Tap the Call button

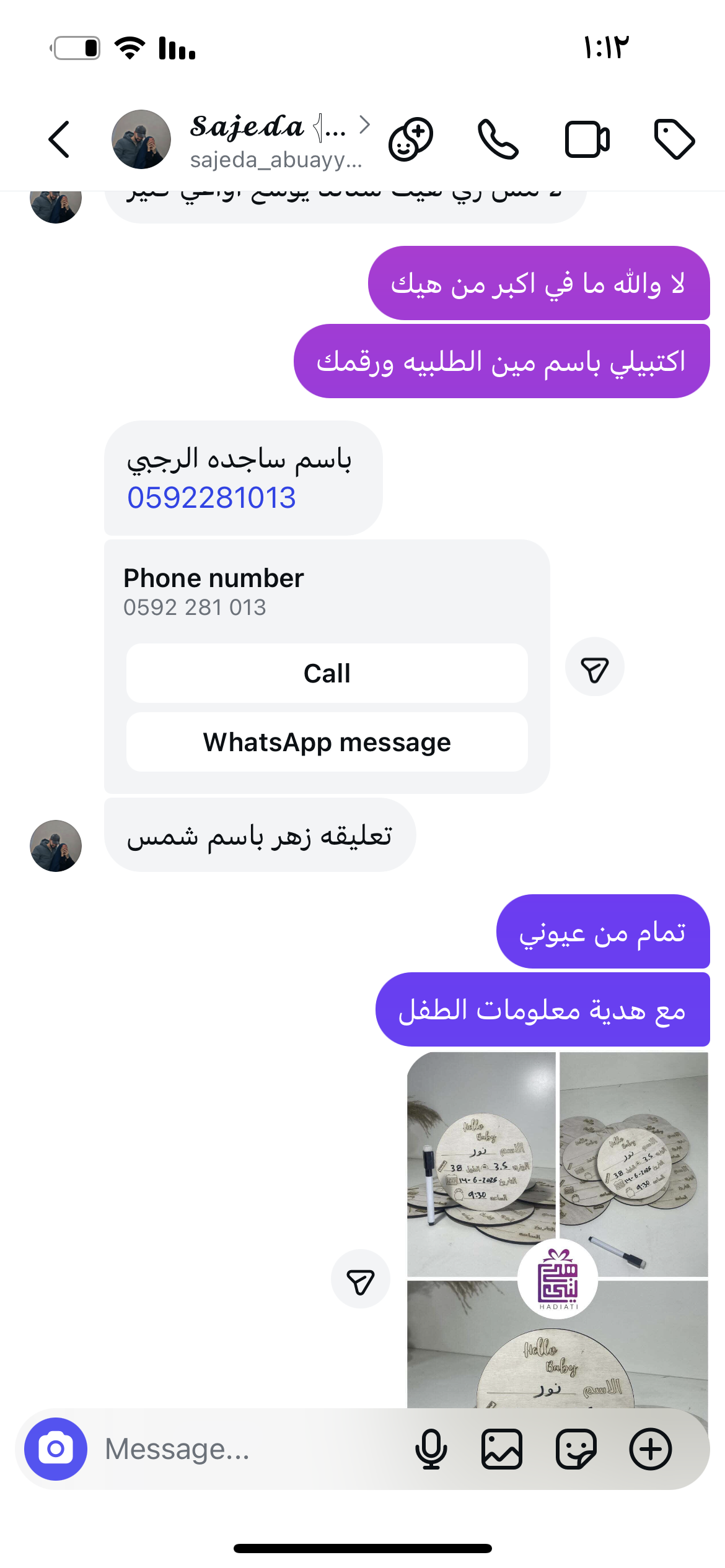point(327,673)
